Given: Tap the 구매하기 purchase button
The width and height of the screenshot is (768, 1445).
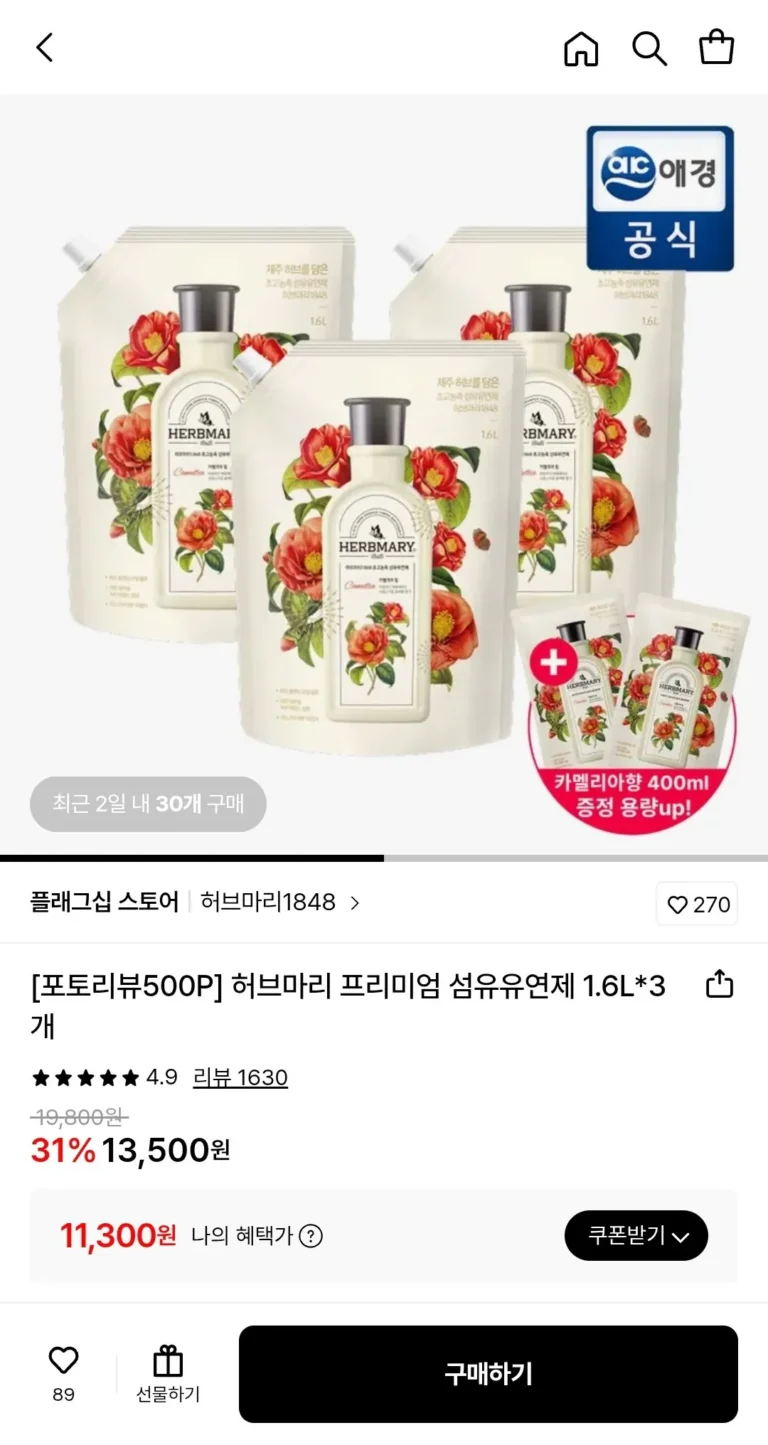Looking at the screenshot, I should pos(488,1373).
